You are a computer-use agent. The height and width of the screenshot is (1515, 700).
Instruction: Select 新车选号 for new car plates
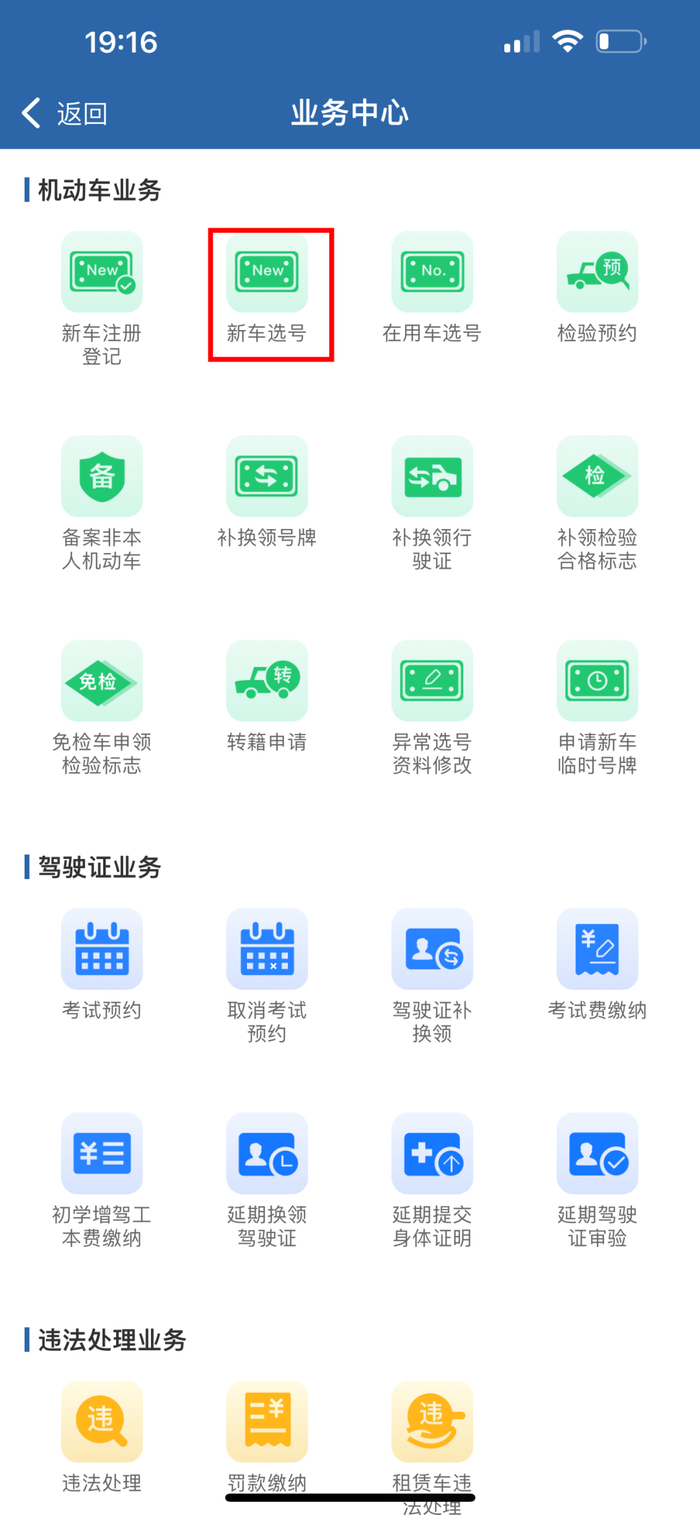[267, 272]
